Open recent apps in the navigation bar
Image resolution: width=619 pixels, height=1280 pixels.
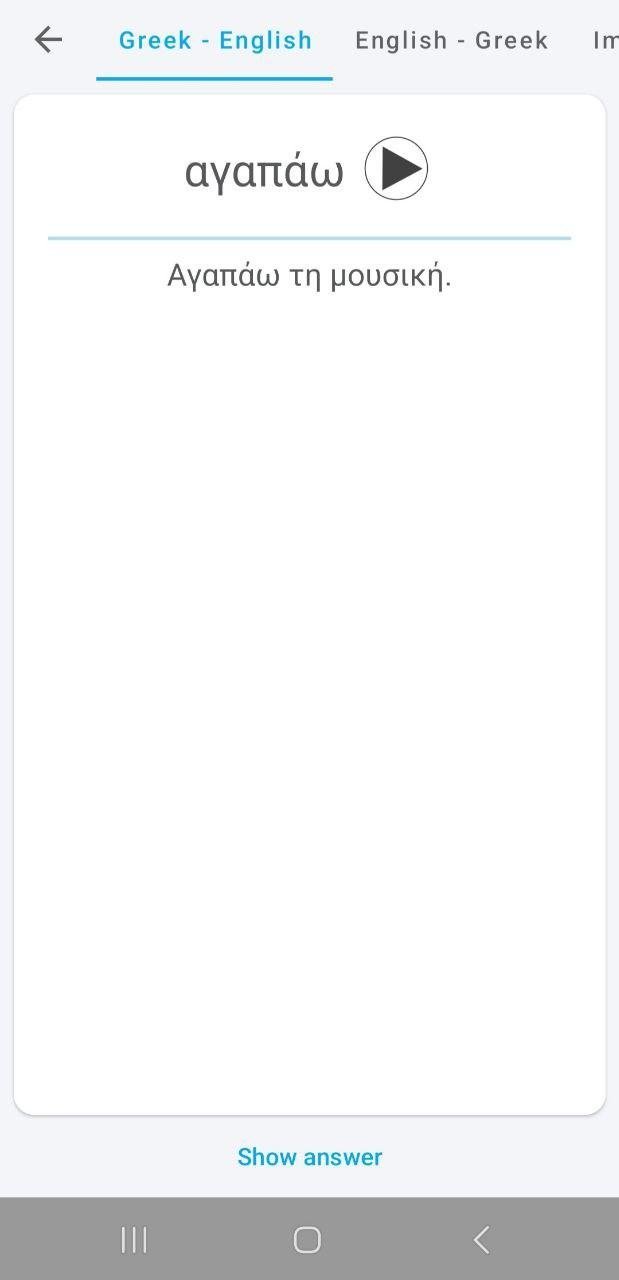[134, 1240]
